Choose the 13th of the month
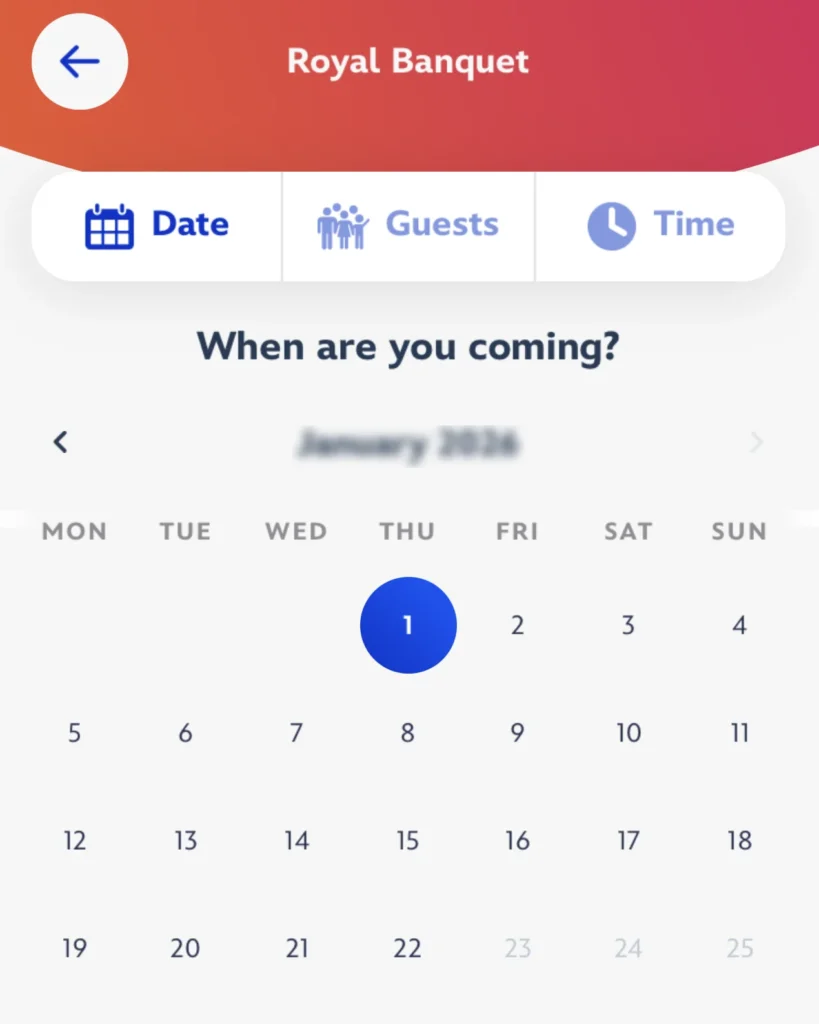 pos(186,841)
